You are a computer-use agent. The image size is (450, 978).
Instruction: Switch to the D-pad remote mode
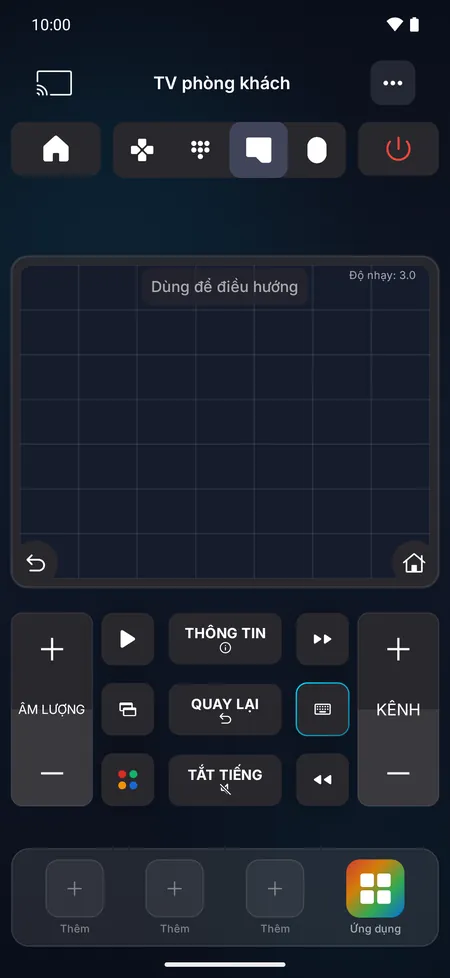coord(142,150)
